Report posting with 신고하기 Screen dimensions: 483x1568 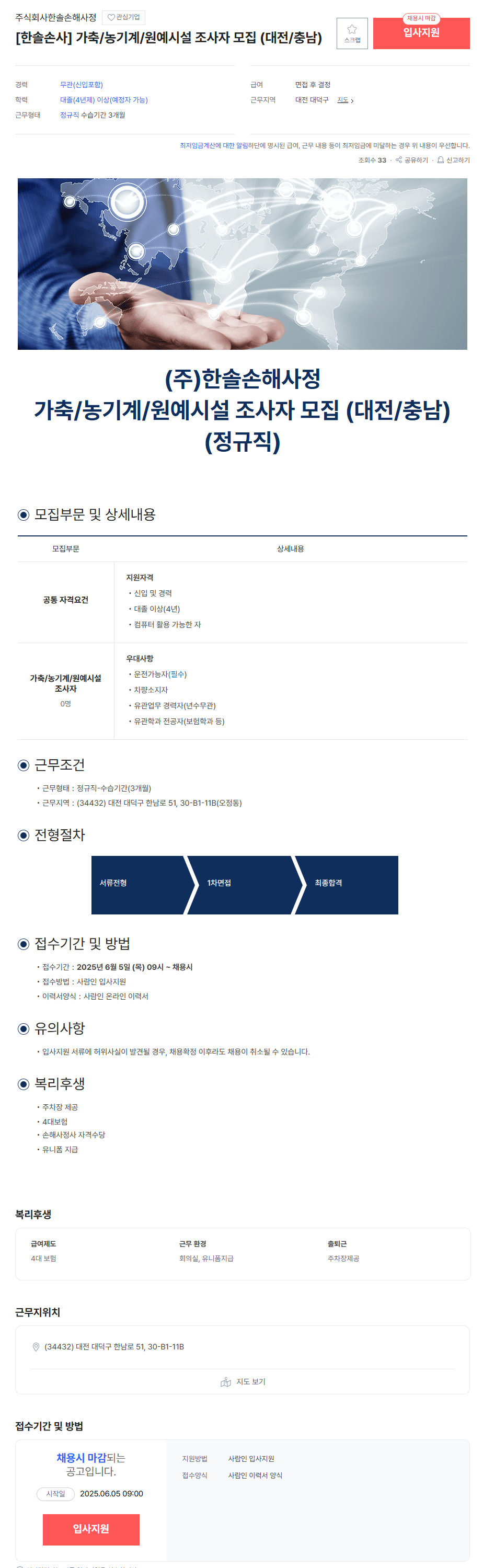pyautogui.click(x=453, y=160)
